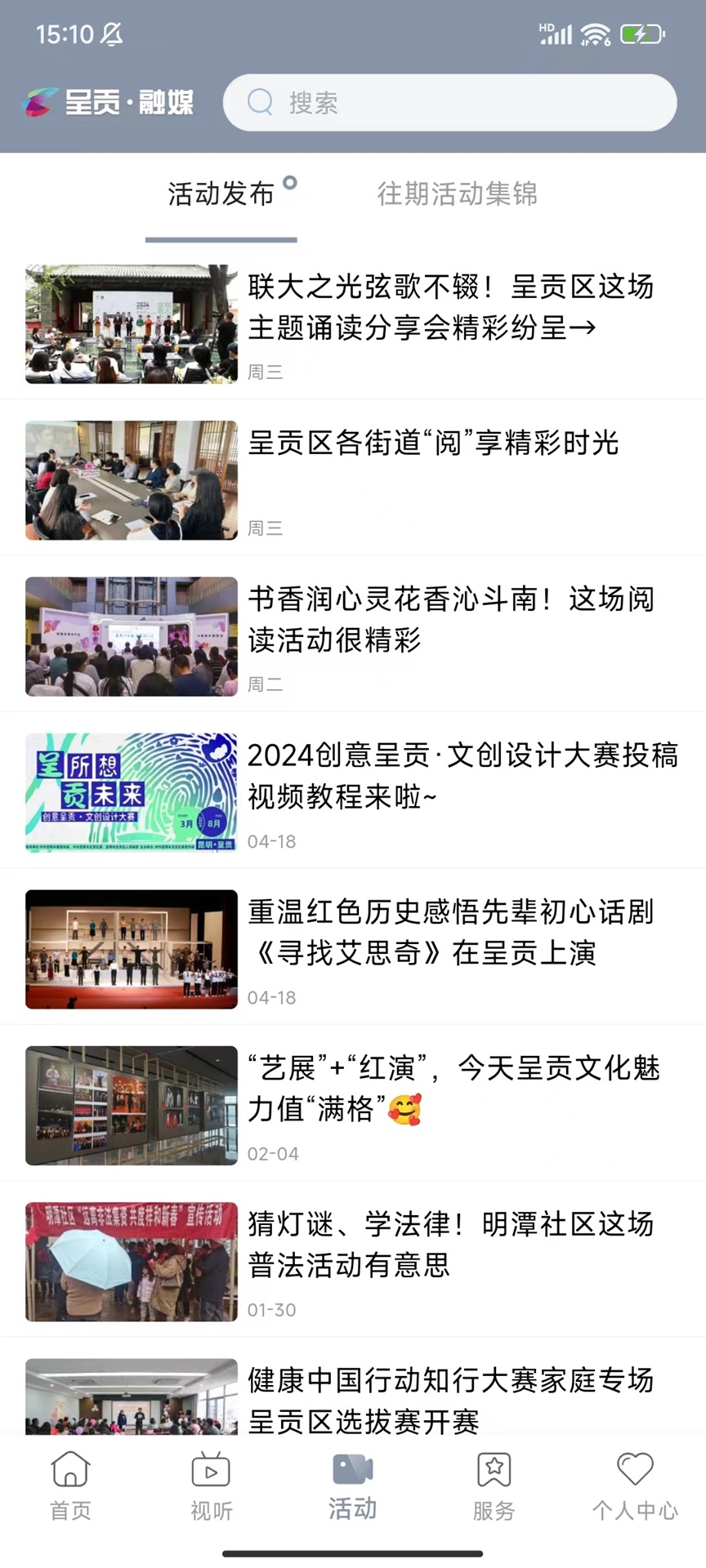
Task: Tap the 呈贡·融媒 app logo
Action: (110, 102)
